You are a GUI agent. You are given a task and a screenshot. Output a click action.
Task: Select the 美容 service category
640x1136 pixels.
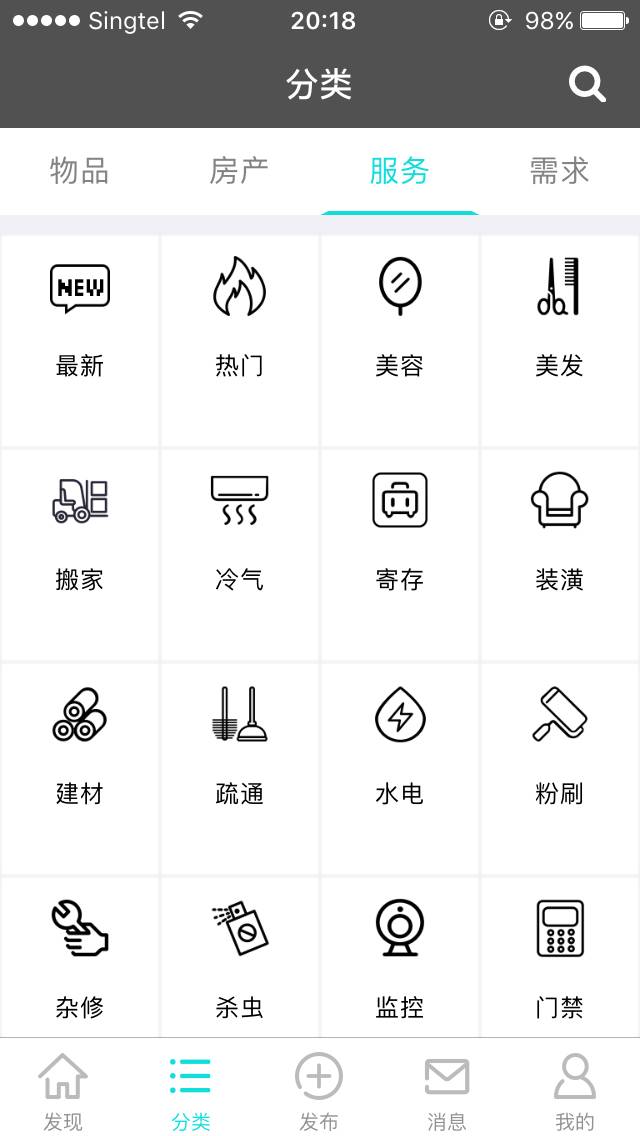point(400,320)
